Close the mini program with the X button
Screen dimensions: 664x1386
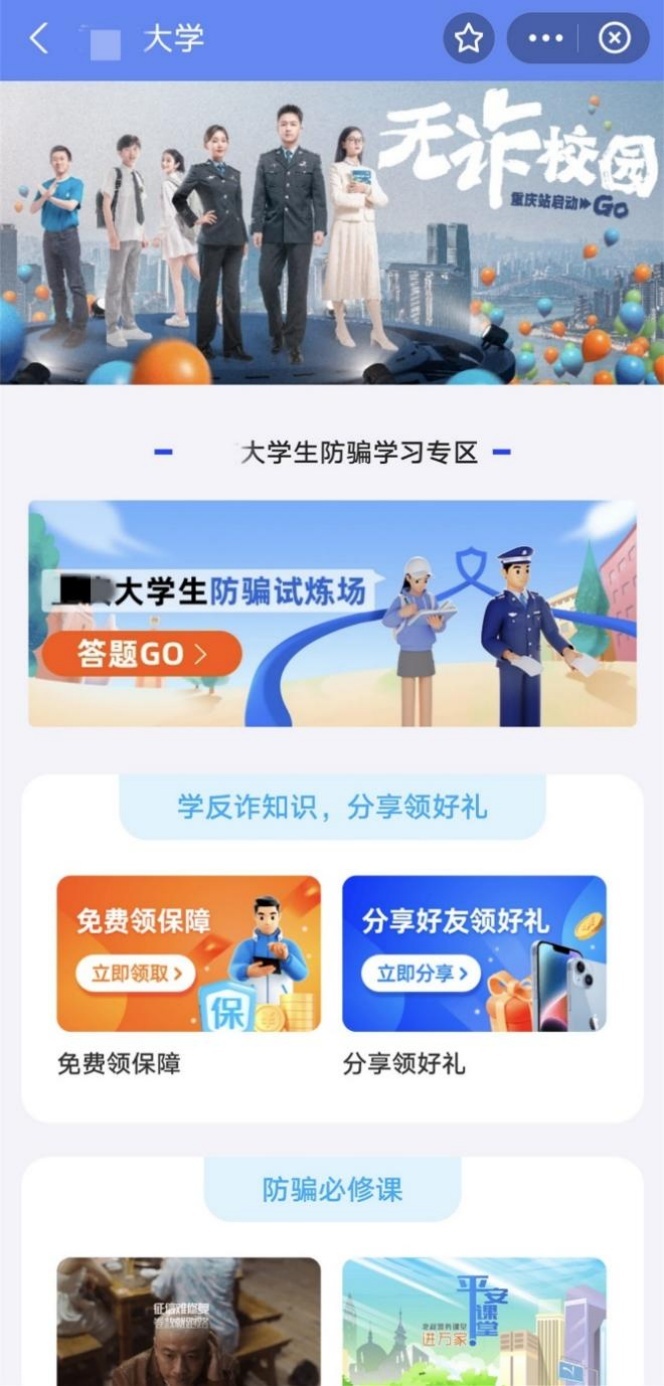point(614,39)
